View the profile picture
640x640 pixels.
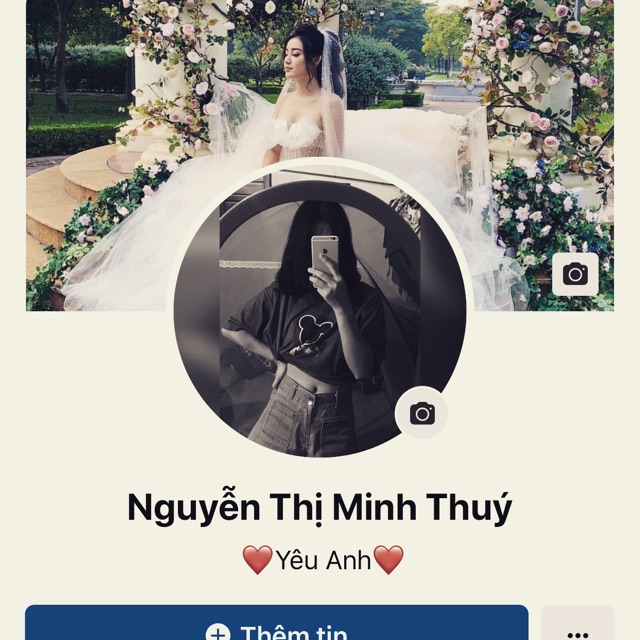310,320
